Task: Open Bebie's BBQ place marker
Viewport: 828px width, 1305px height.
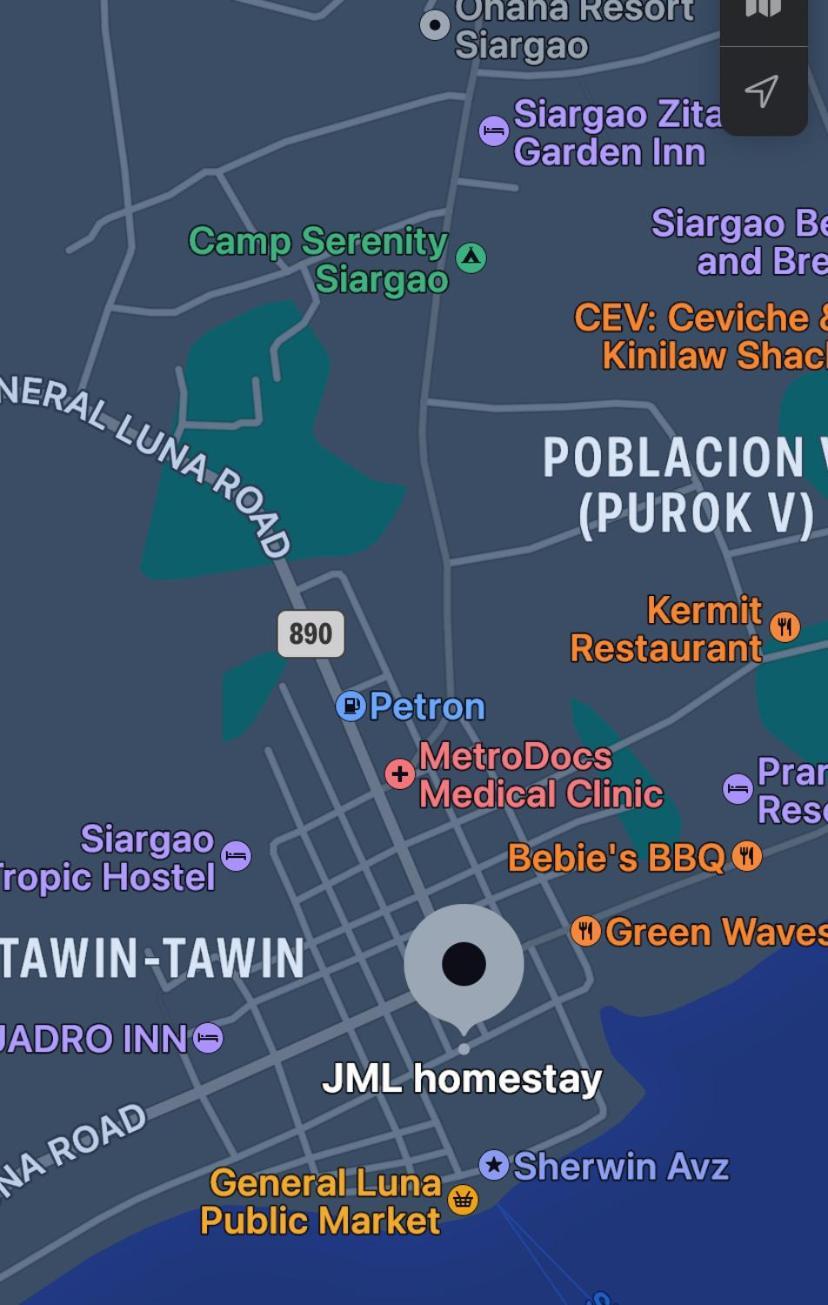Action: (x=746, y=857)
